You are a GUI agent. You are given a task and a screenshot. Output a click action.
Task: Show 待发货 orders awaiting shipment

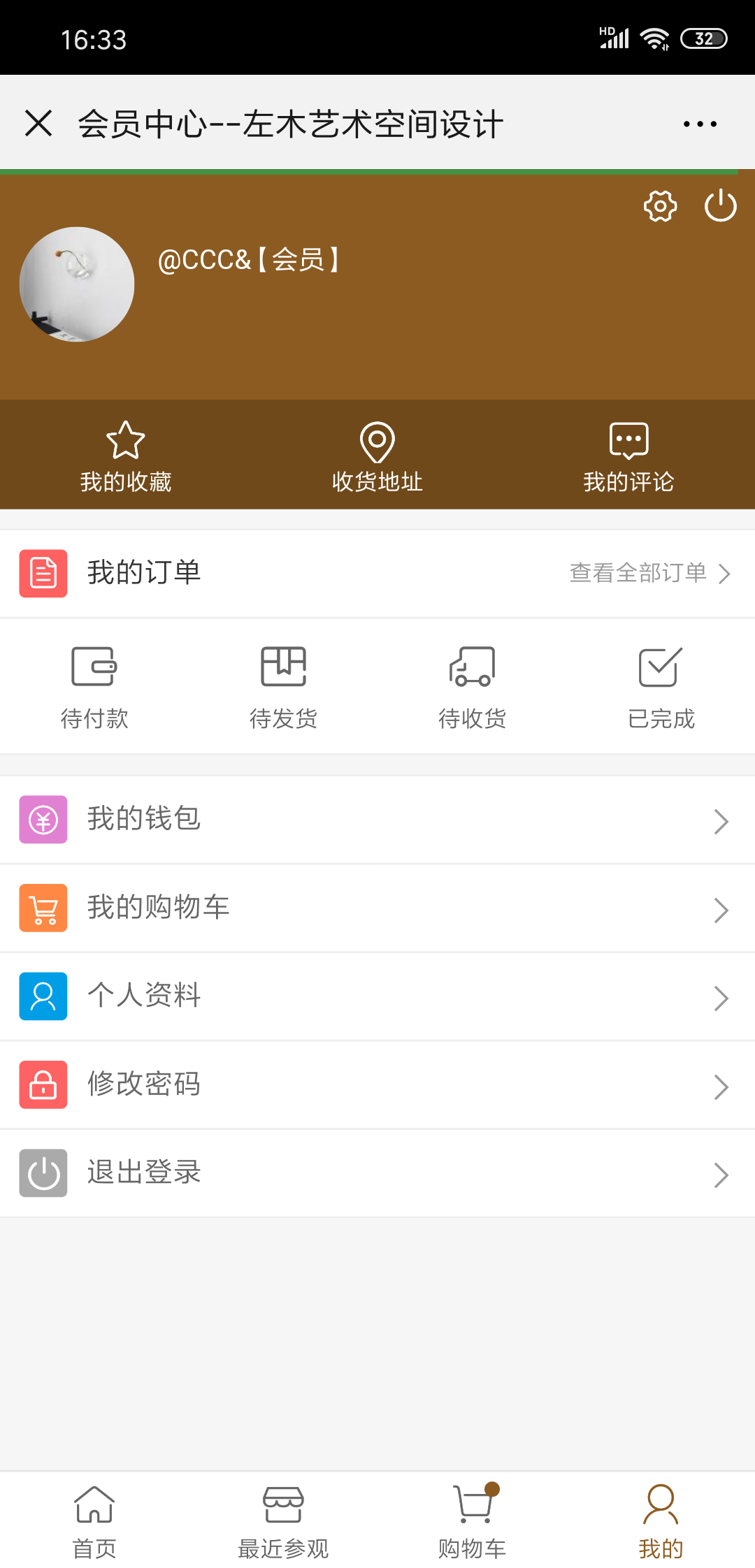tap(283, 688)
